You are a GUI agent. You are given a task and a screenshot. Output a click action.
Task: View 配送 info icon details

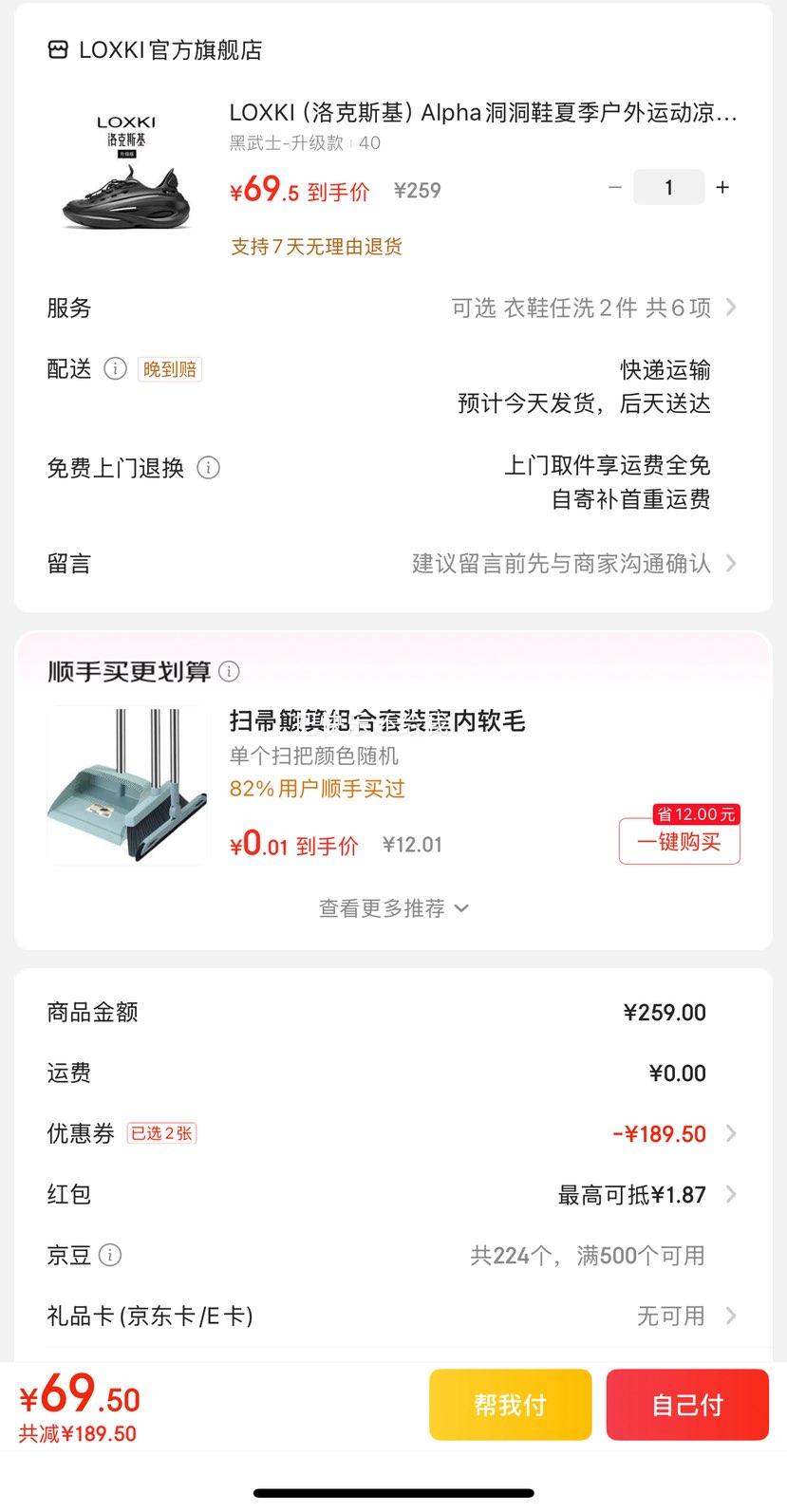(x=115, y=368)
